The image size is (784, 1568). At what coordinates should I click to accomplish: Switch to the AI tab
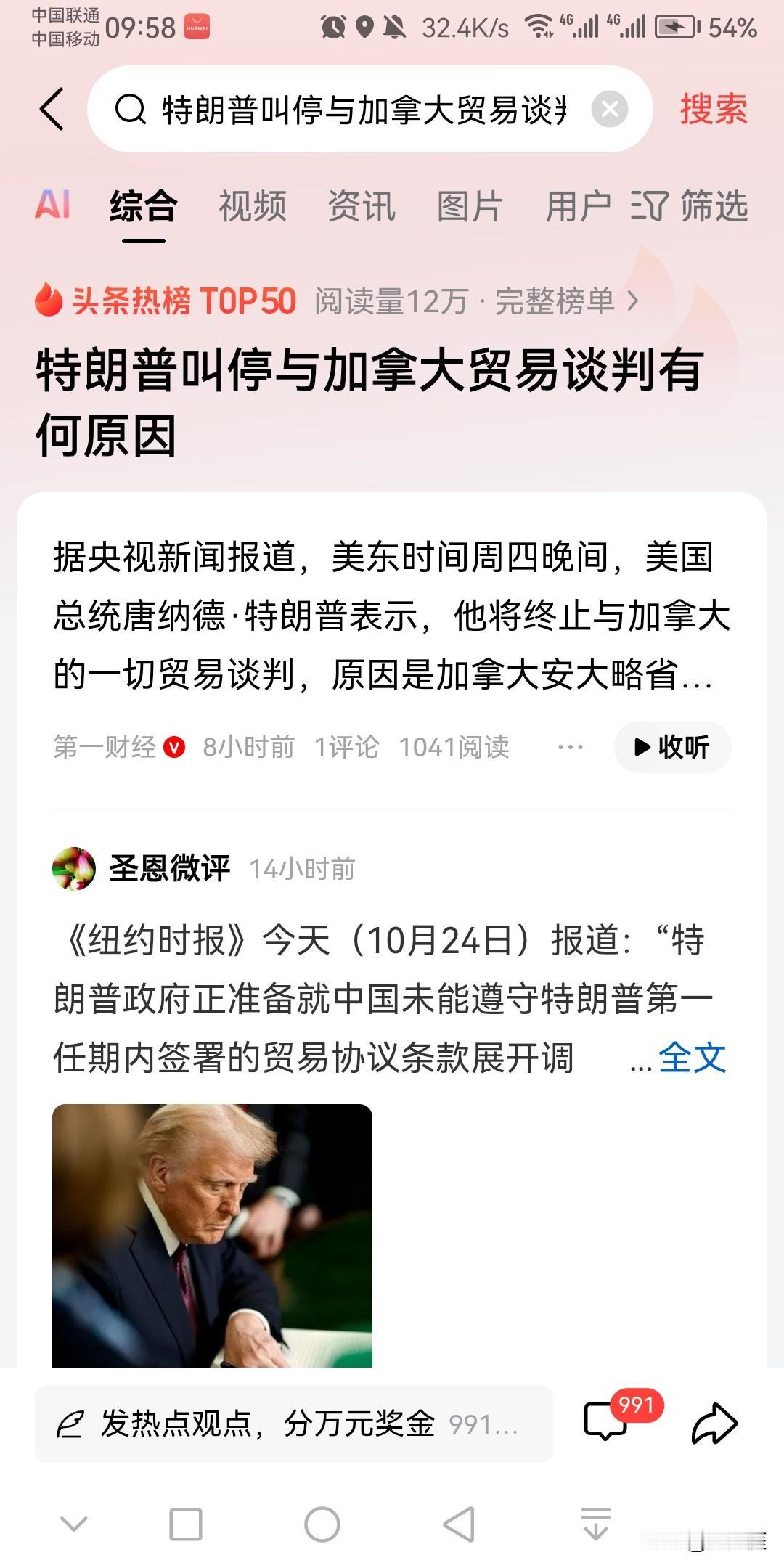coord(53,205)
